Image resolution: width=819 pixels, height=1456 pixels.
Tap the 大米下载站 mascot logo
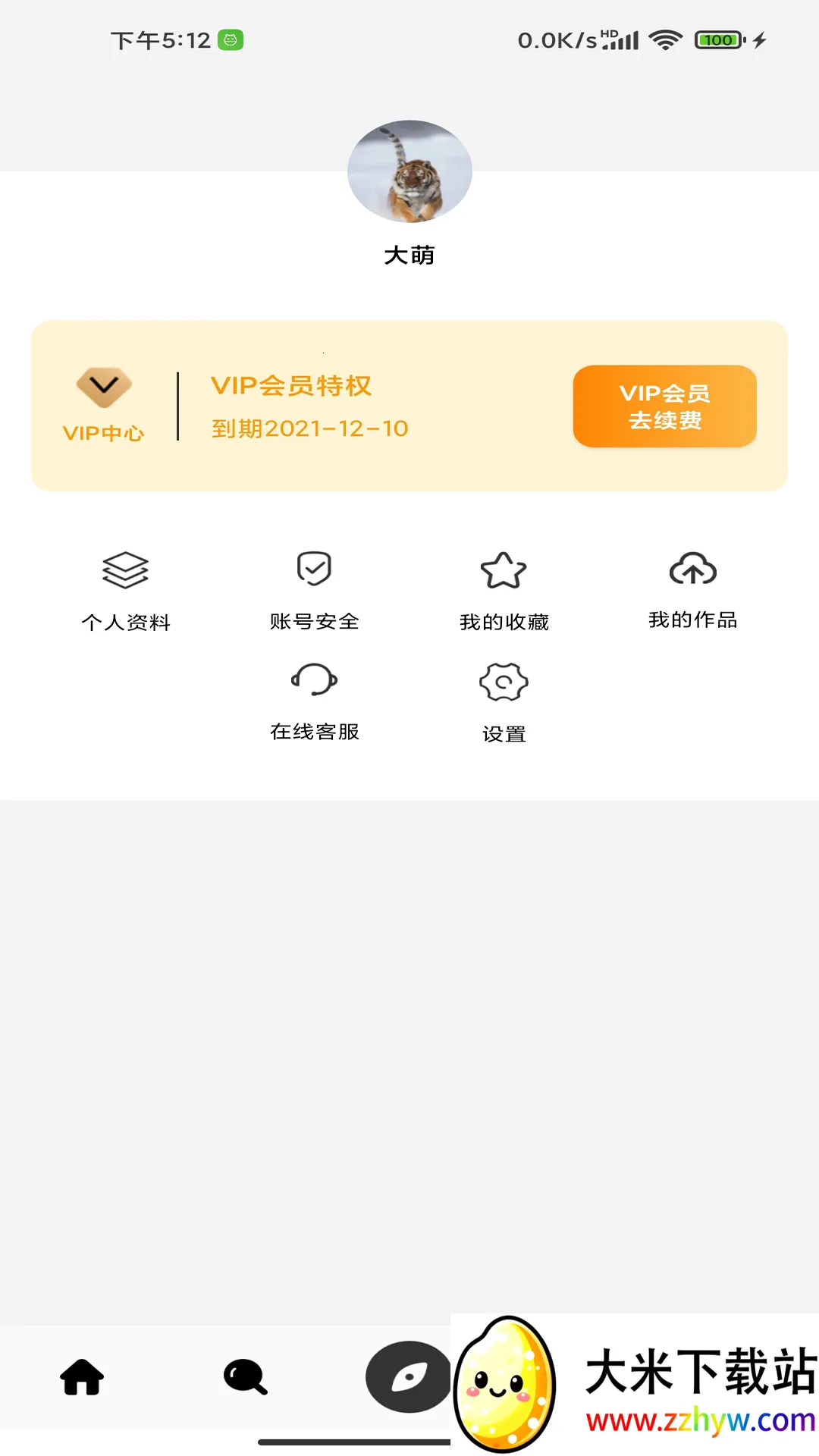(504, 1398)
